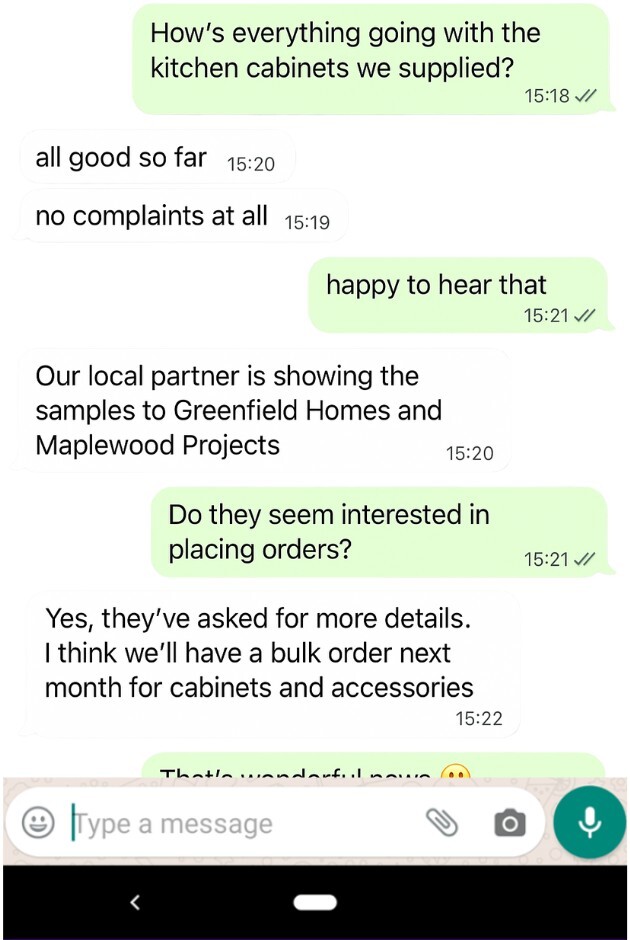Tap the home pill in the navigation bar
The image size is (630, 940).
tap(314, 902)
